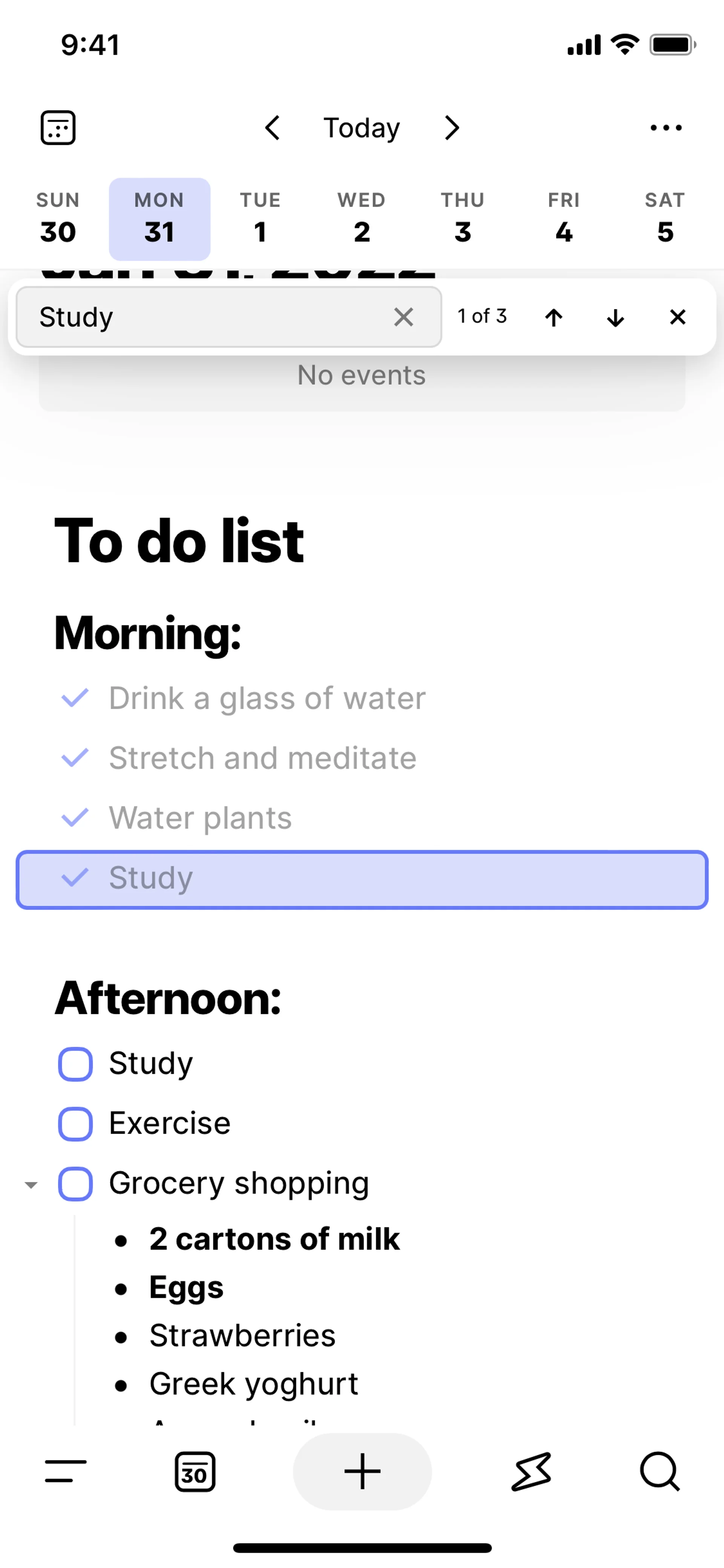This screenshot has height=1568, width=724.
Task: Jump to next search match
Action: (616, 317)
